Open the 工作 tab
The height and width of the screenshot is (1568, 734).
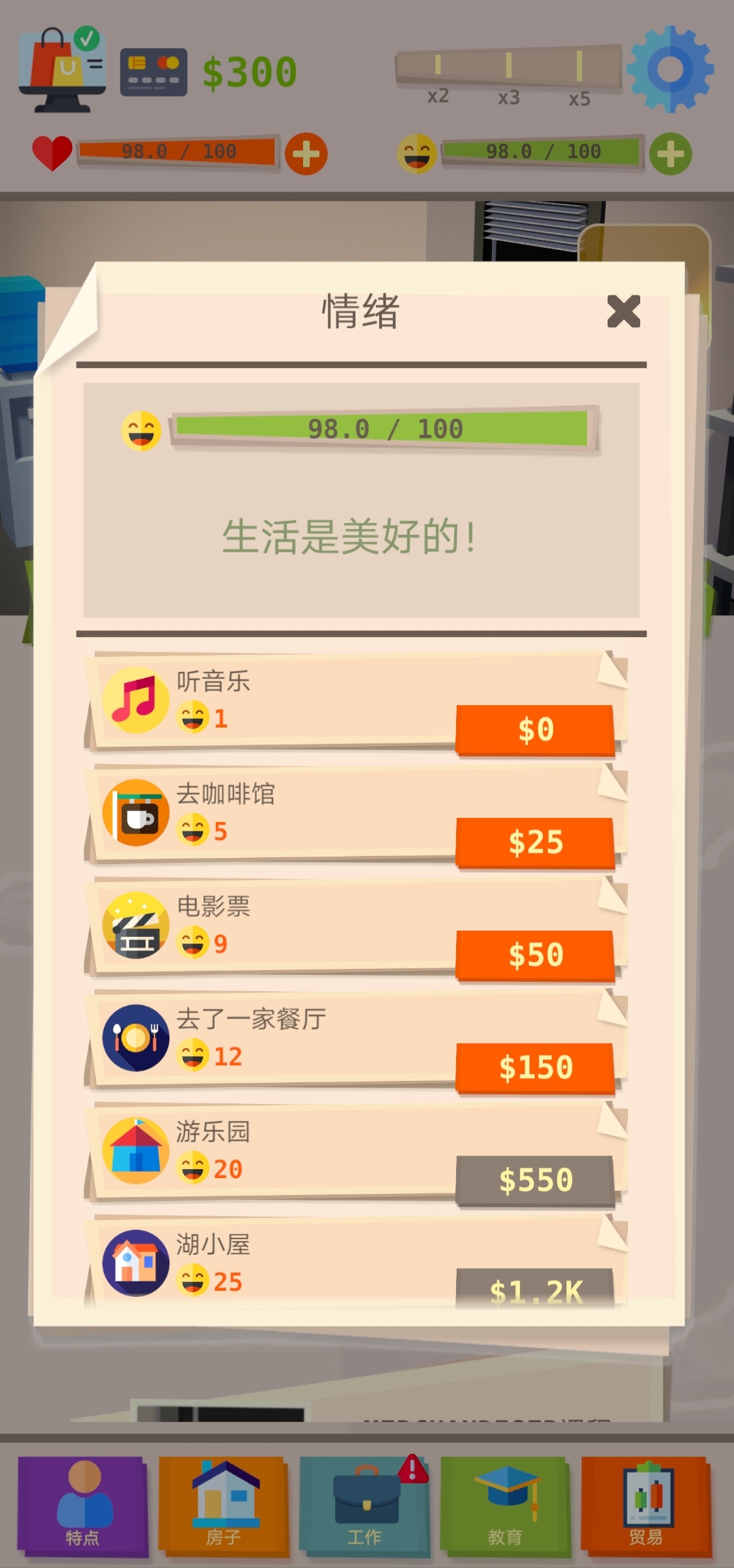click(365, 1507)
